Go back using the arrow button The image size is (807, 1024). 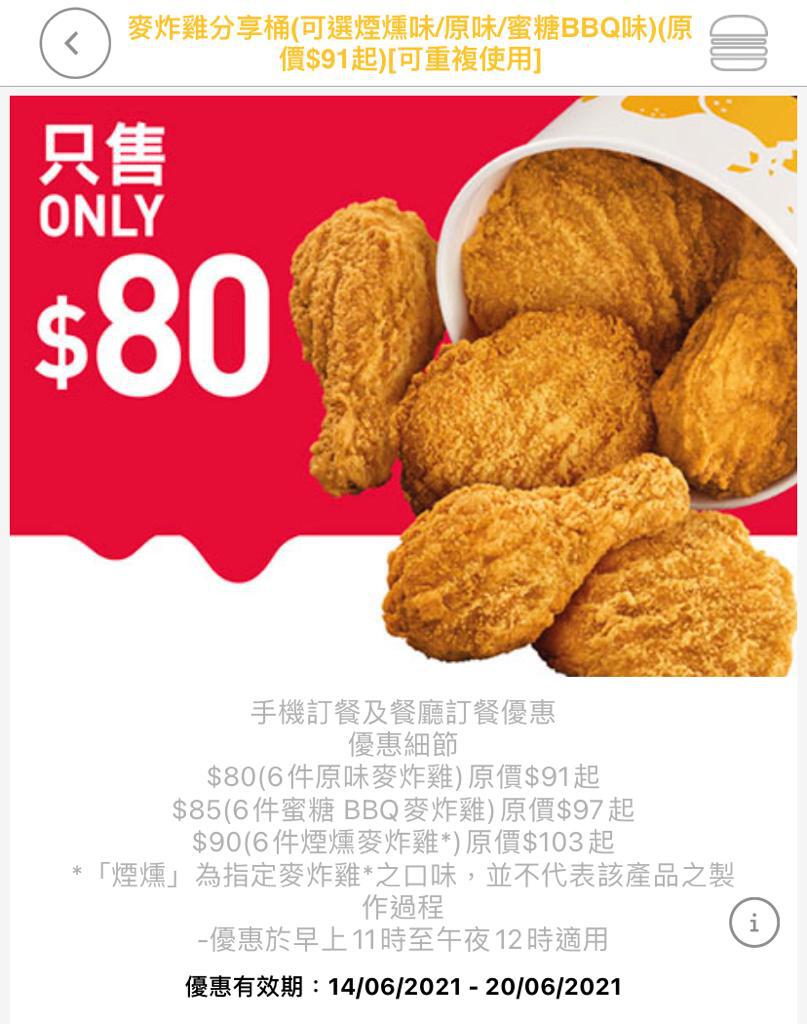[x=74, y=43]
